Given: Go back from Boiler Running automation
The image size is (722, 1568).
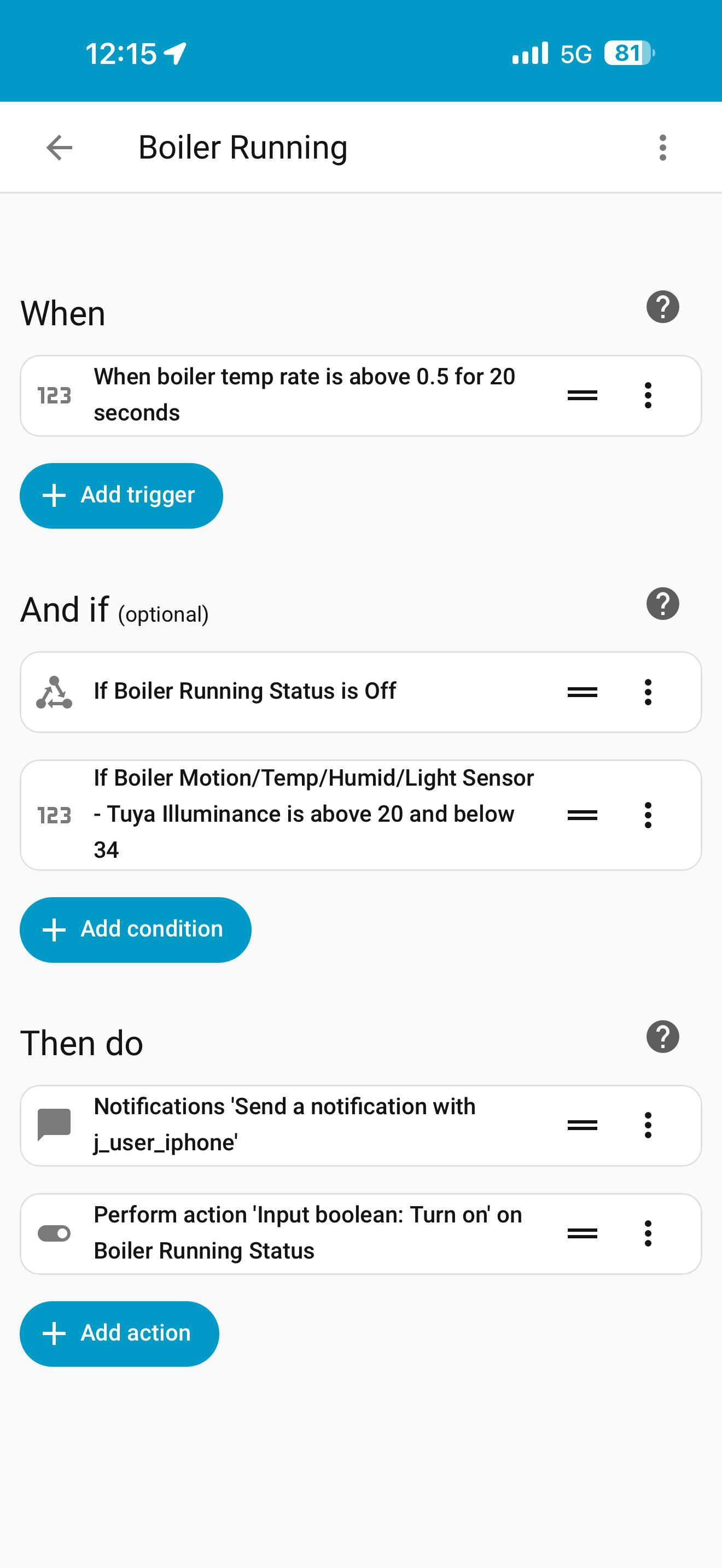Looking at the screenshot, I should [x=59, y=148].
